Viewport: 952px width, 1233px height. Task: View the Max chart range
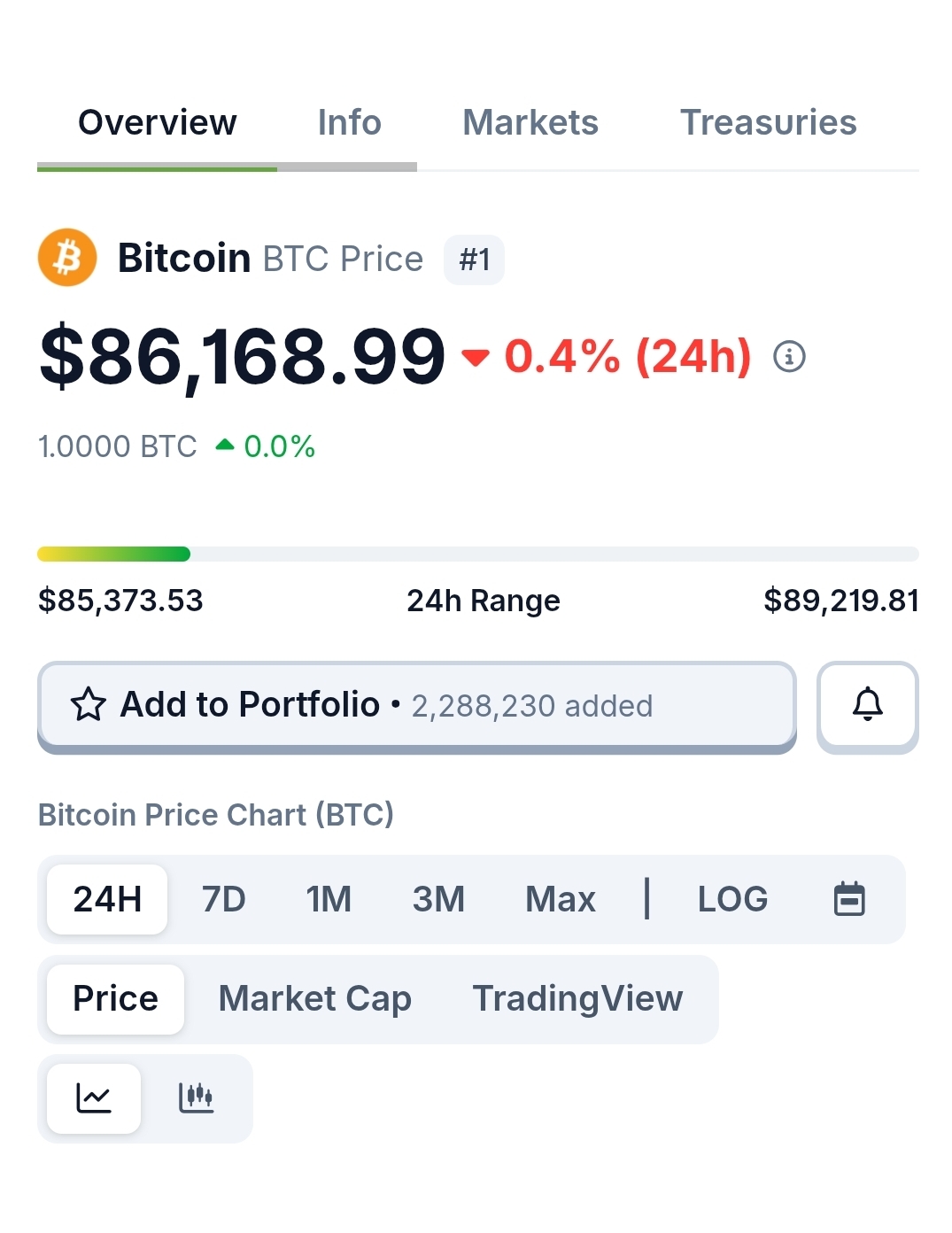click(x=560, y=899)
